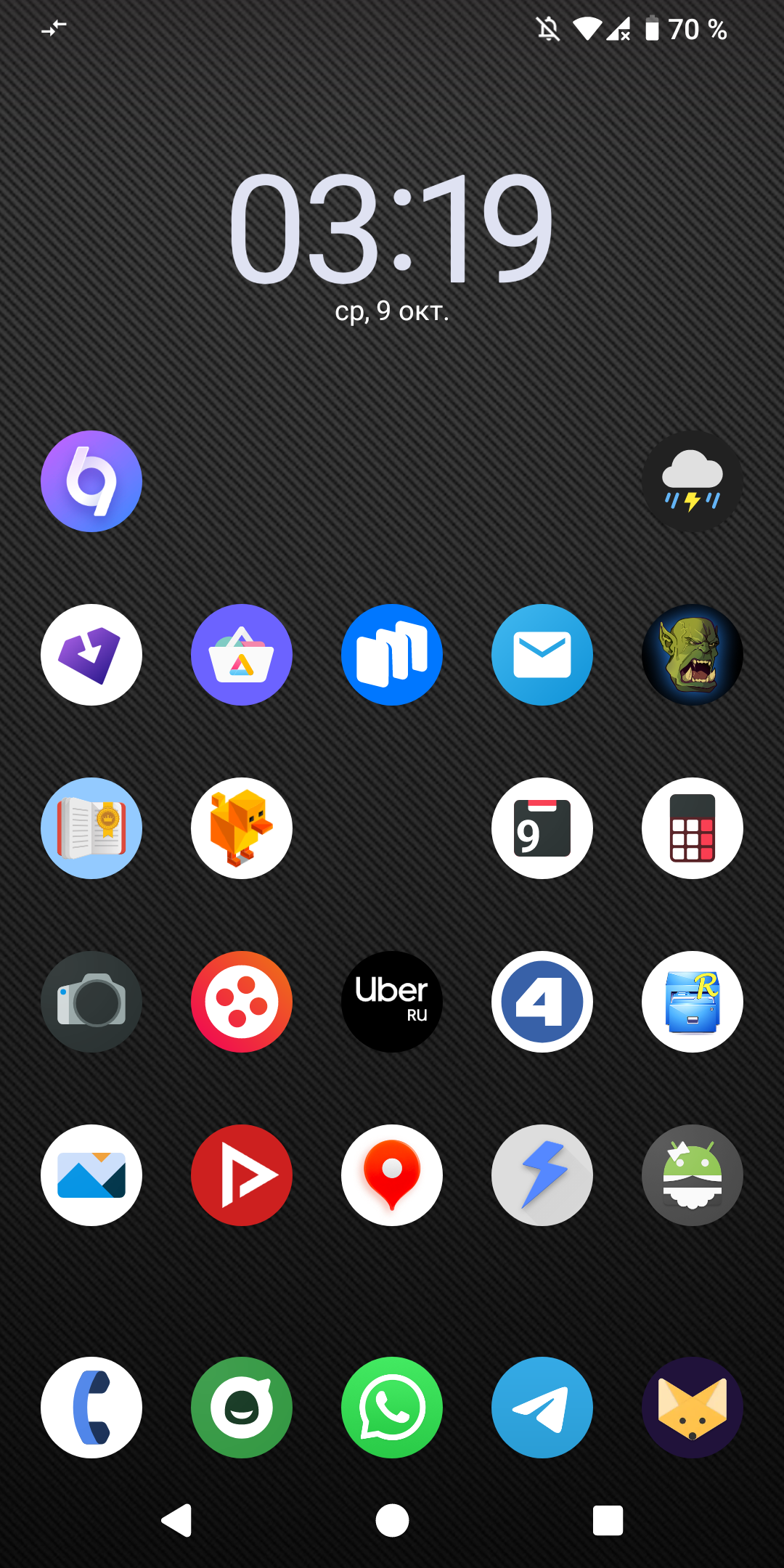This screenshot has width=784, height=1568.
Task: Launch the calculator app
Action: (x=693, y=828)
